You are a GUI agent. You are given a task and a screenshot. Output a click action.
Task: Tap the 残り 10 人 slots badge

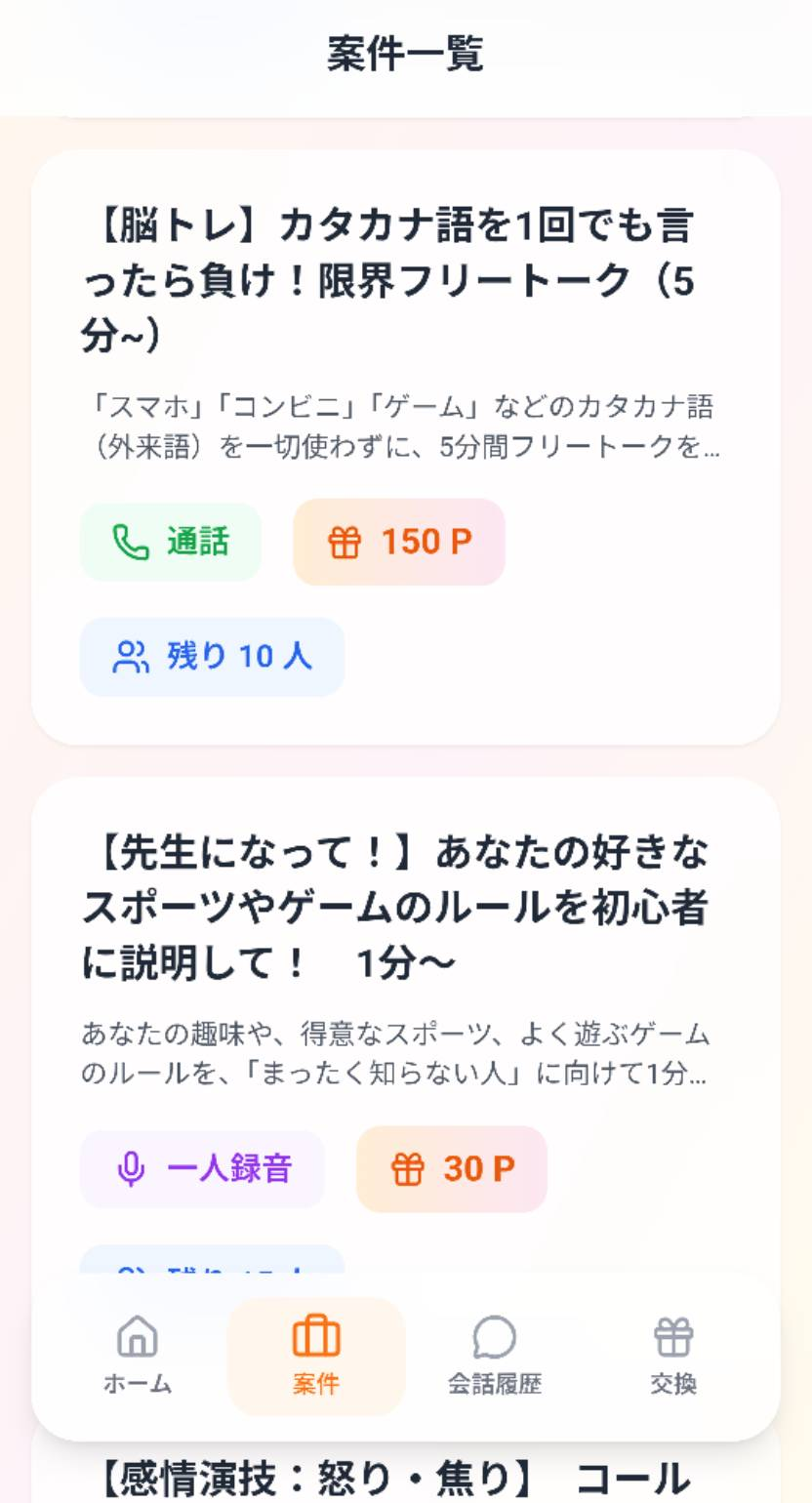point(211,657)
